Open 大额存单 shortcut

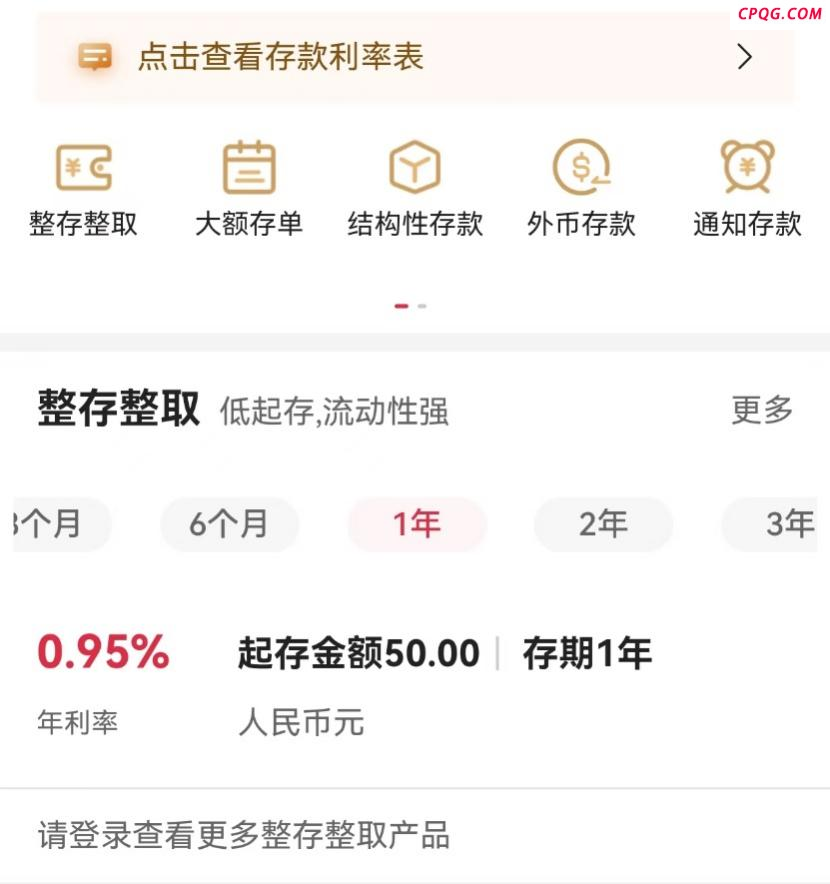click(249, 188)
